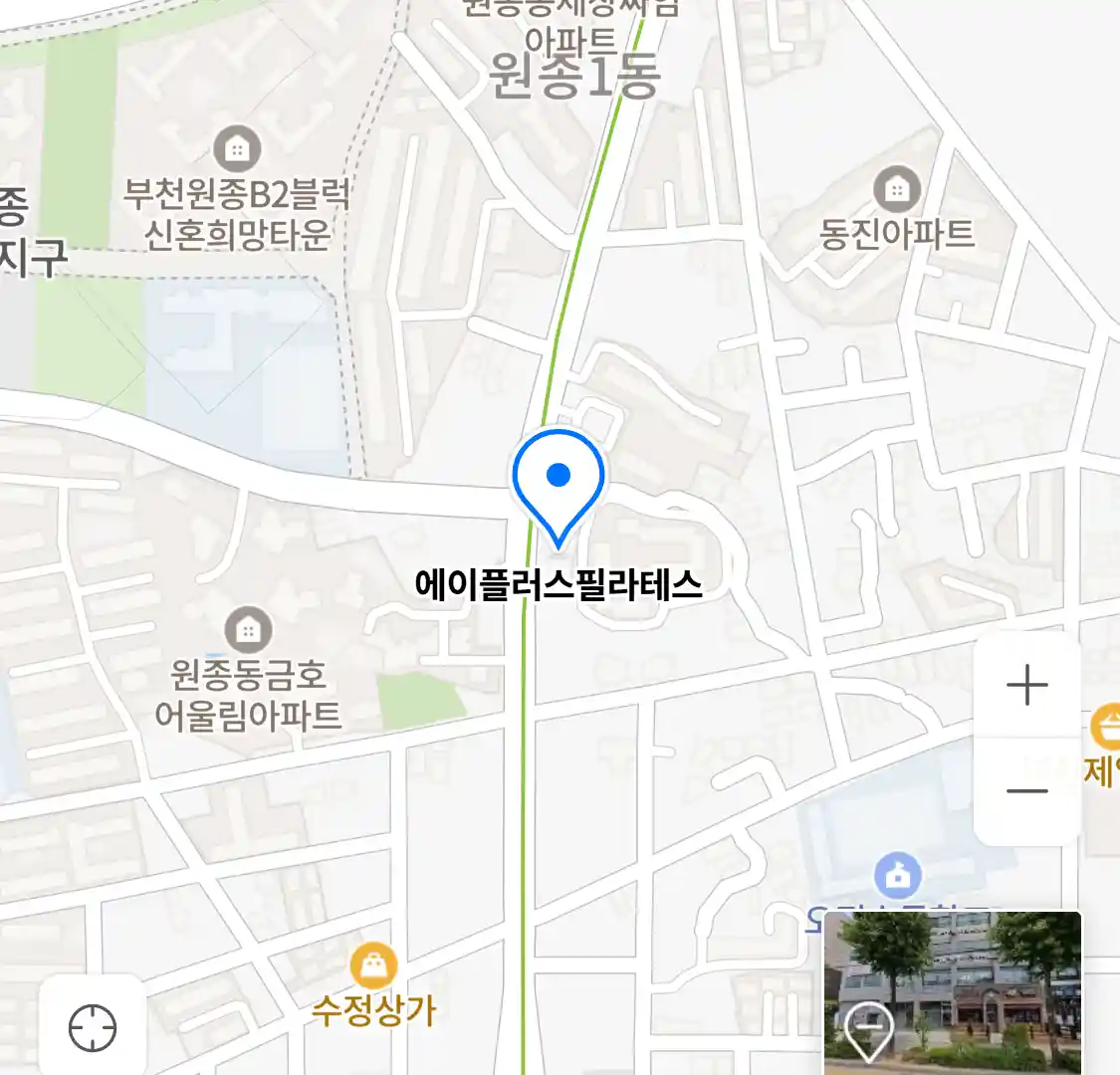Select the 원종동금호어울림아파트 marker
Screen dimensions: 1120x1075
pos(248,630)
